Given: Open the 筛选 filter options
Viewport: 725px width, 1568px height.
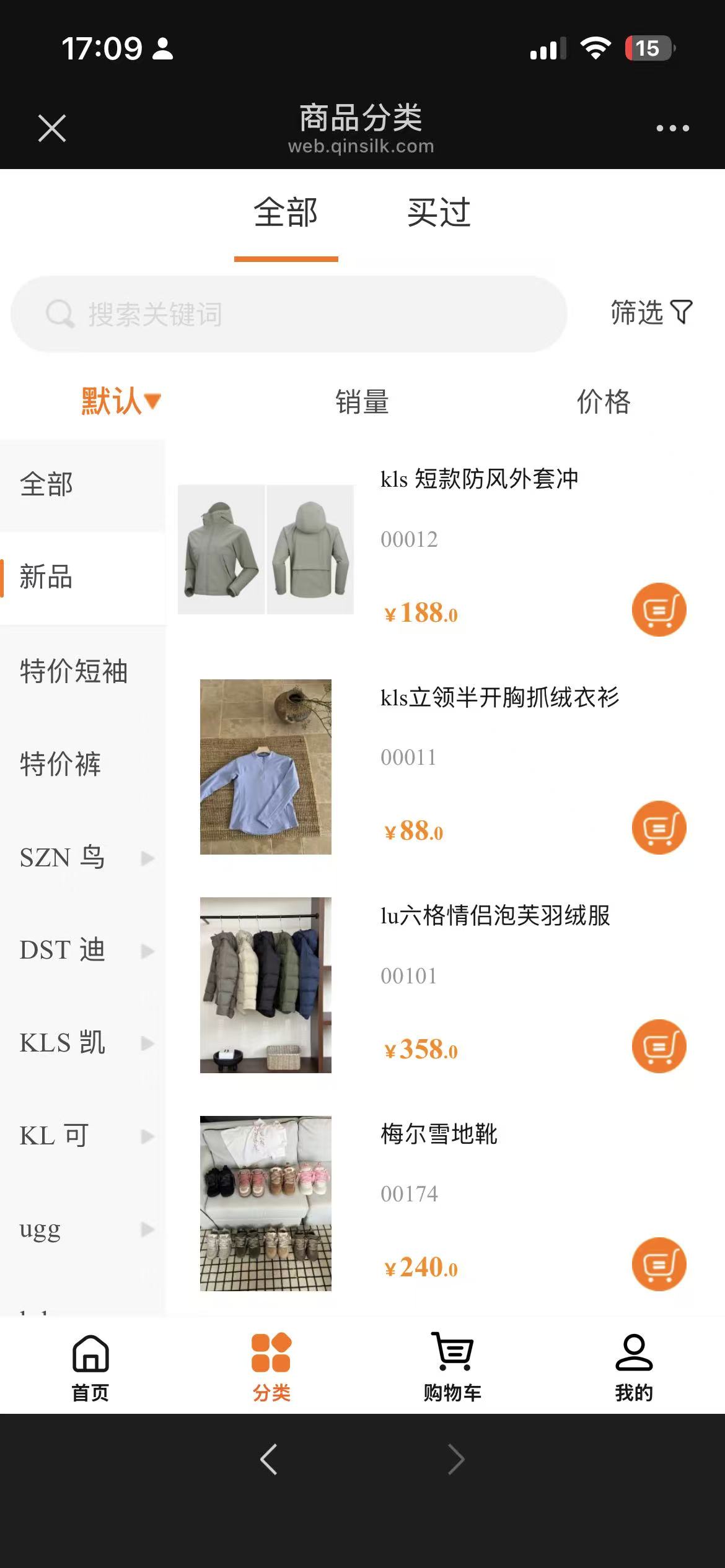Looking at the screenshot, I should pos(651,312).
